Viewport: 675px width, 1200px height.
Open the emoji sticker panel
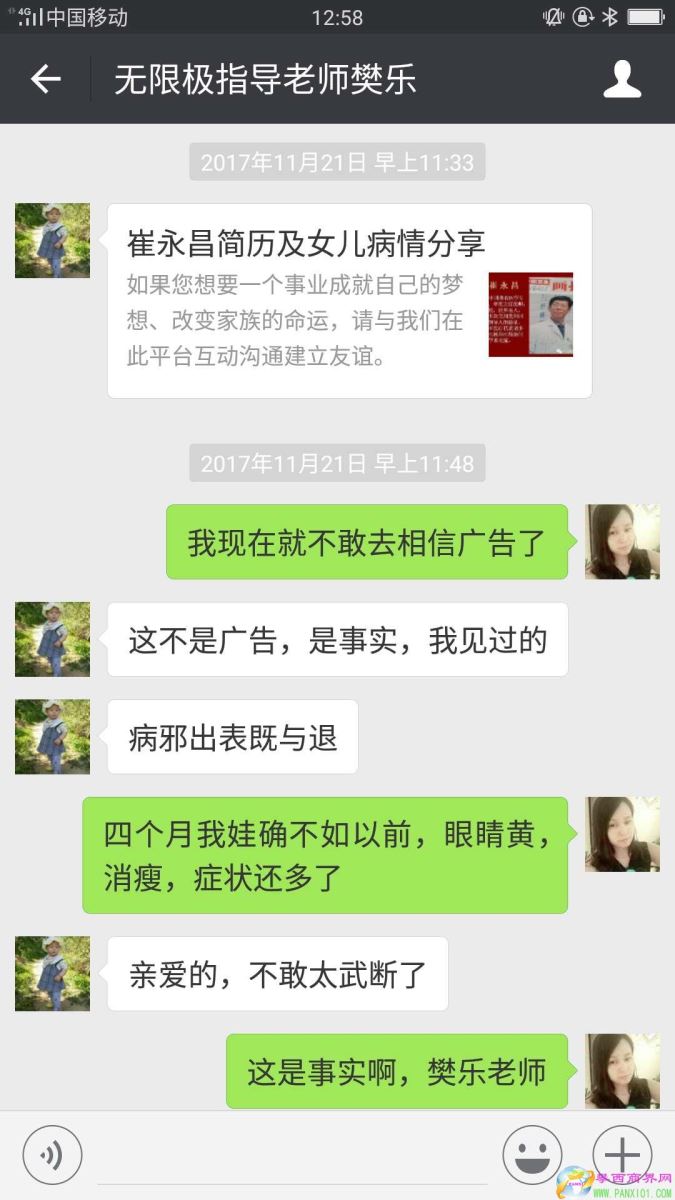click(x=532, y=1155)
